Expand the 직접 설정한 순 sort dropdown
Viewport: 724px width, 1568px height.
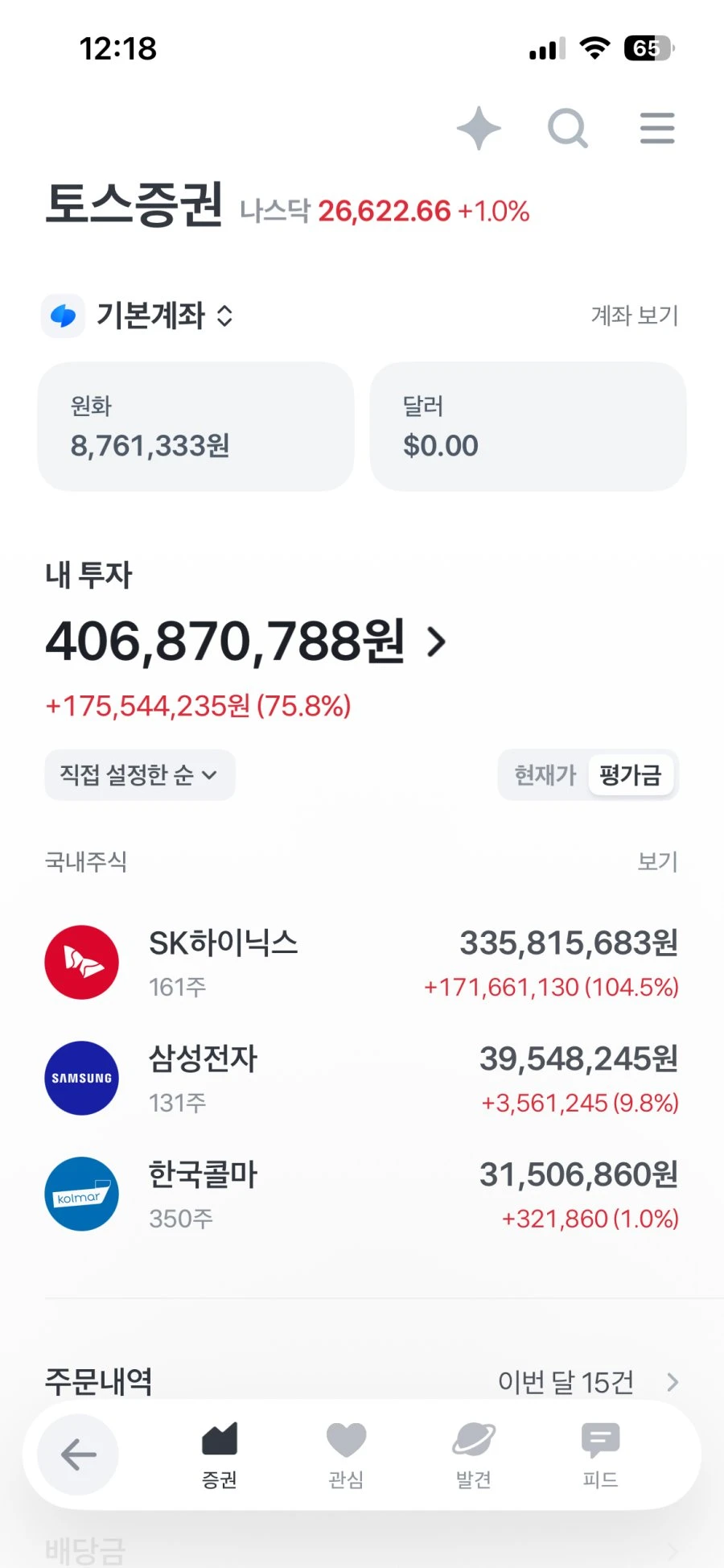(139, 775)
